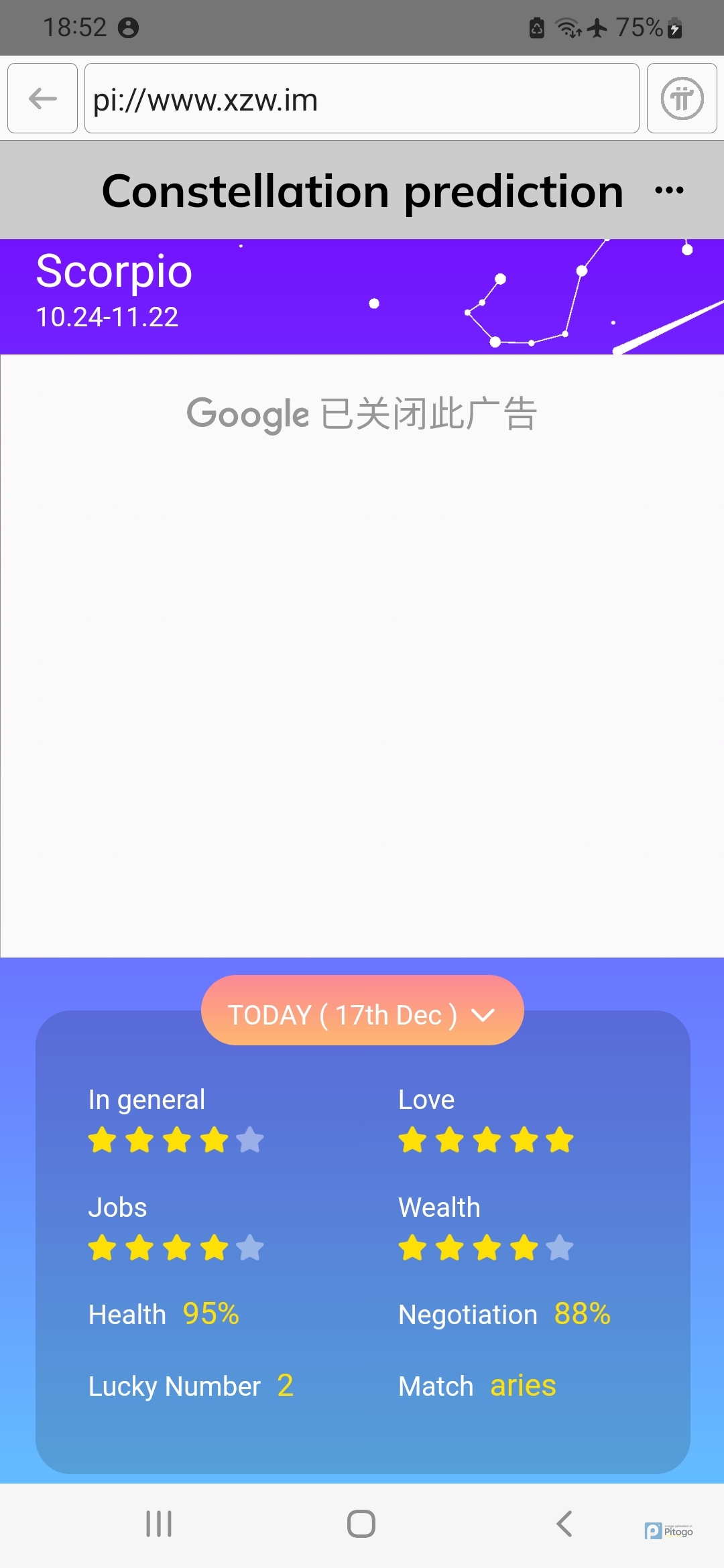
Task: Go back using the system navigation bar
Action: (564, 1524)
